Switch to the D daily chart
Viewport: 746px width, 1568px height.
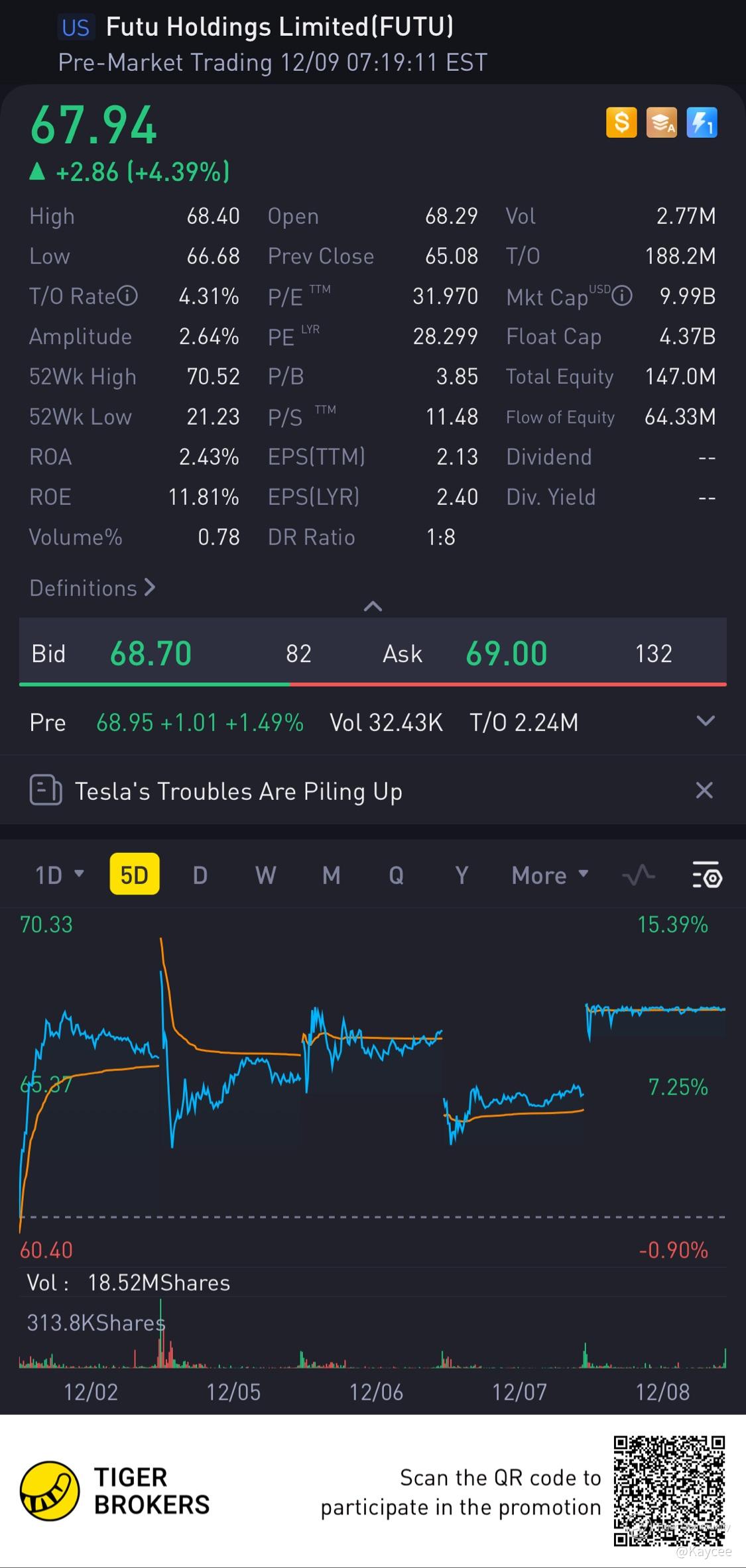(200, 875)
